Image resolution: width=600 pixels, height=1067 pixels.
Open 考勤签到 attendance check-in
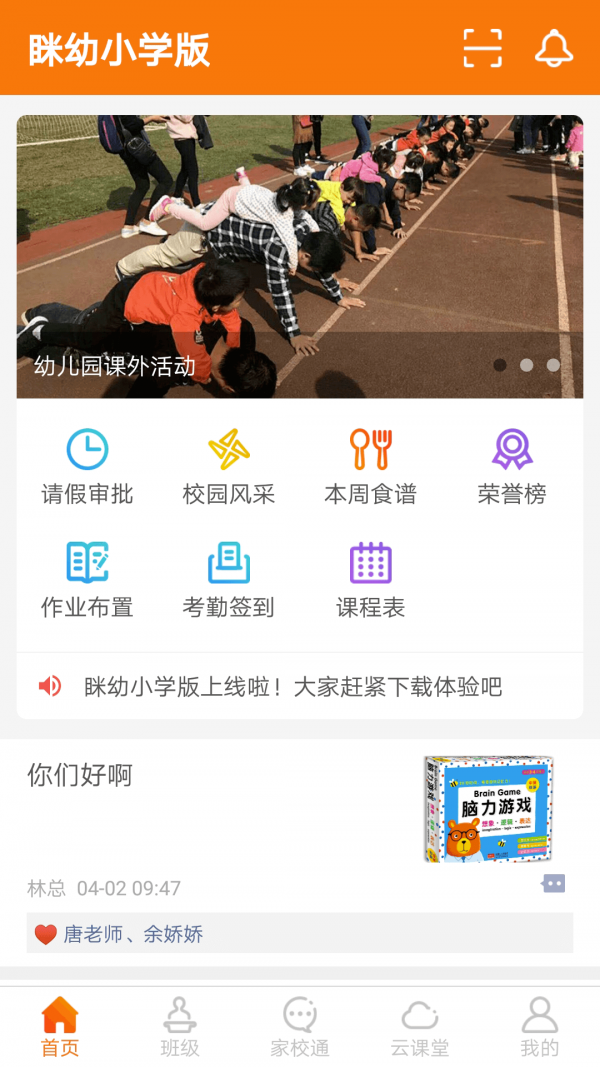pyautogui.click(x=229, y=580)
